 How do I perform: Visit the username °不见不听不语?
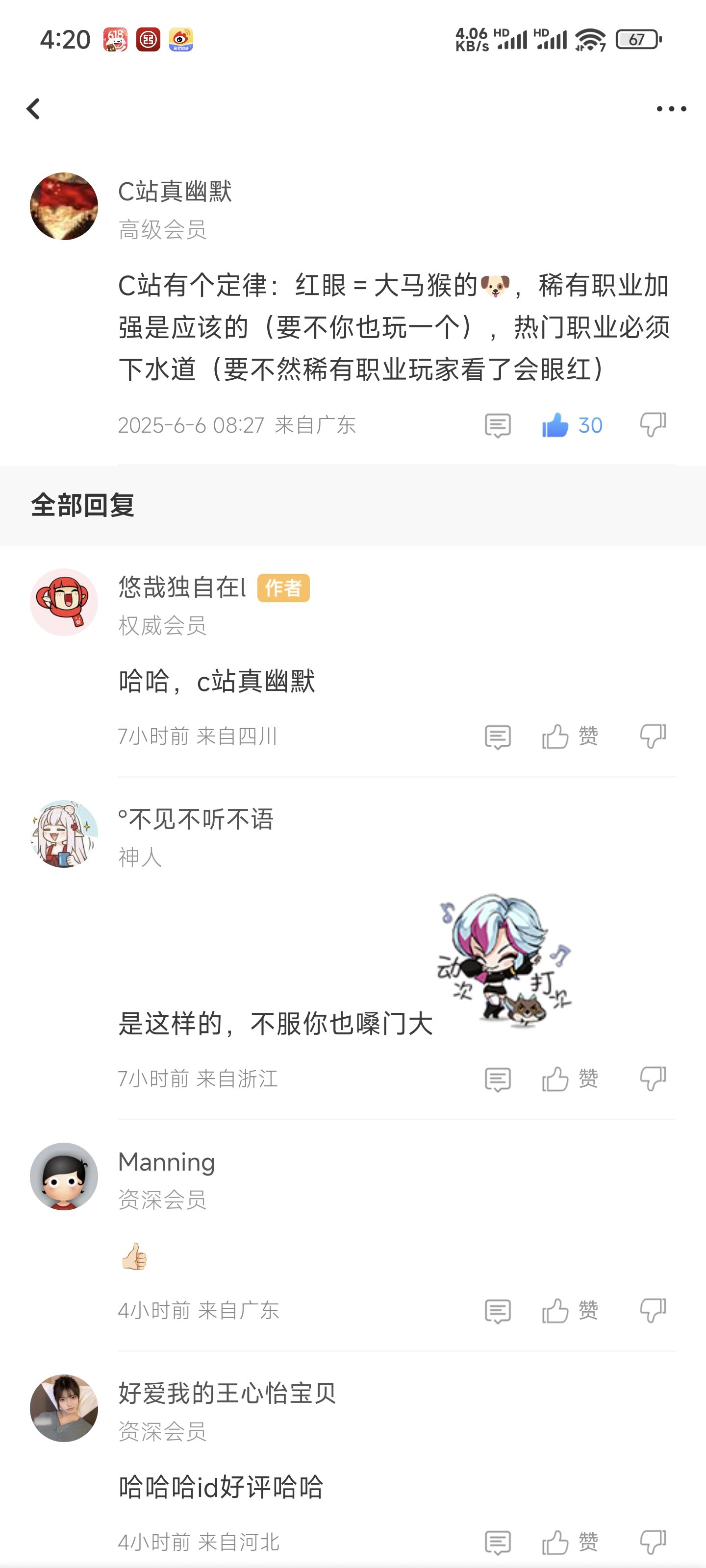click(196, 819)
